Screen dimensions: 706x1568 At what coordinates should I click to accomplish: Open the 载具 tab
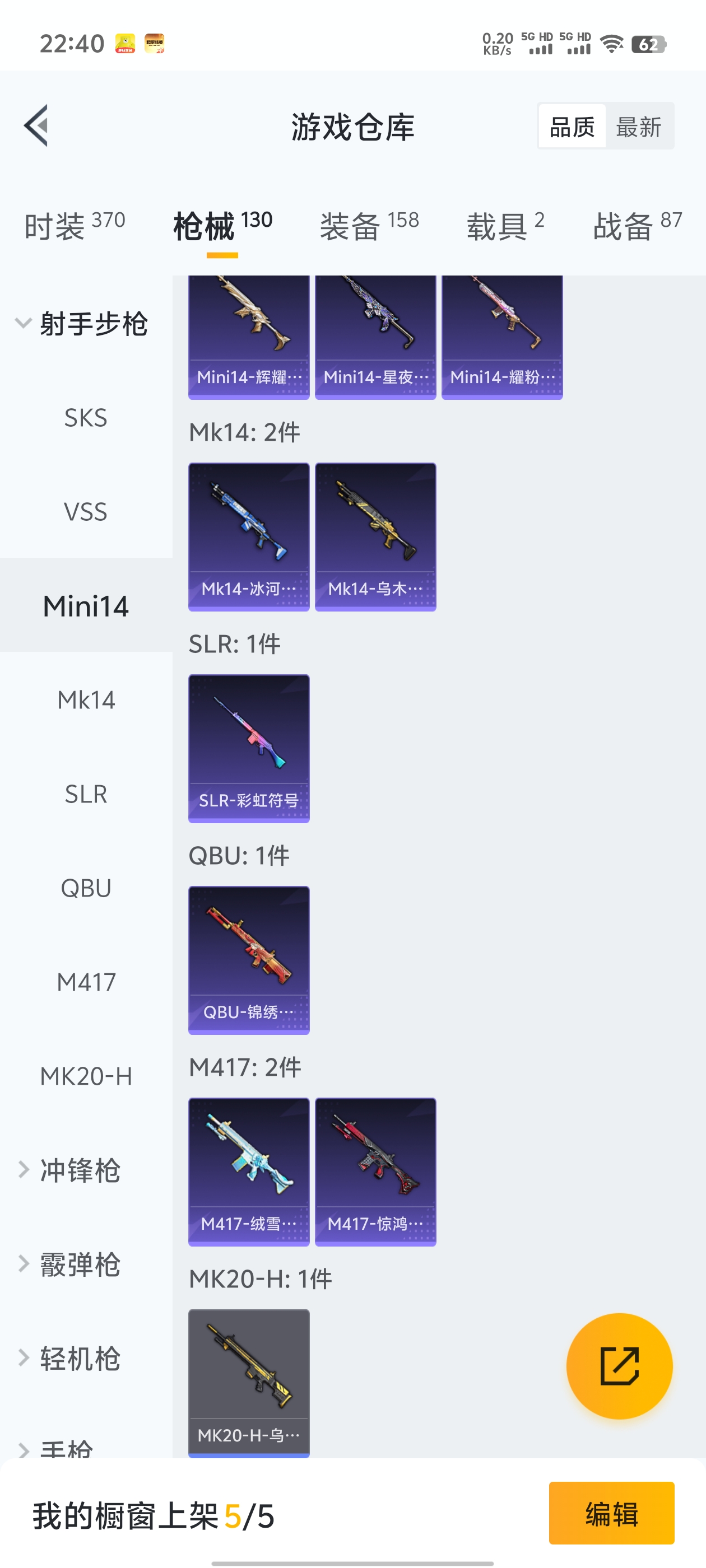pyautogui.click(x=505, y=226)
